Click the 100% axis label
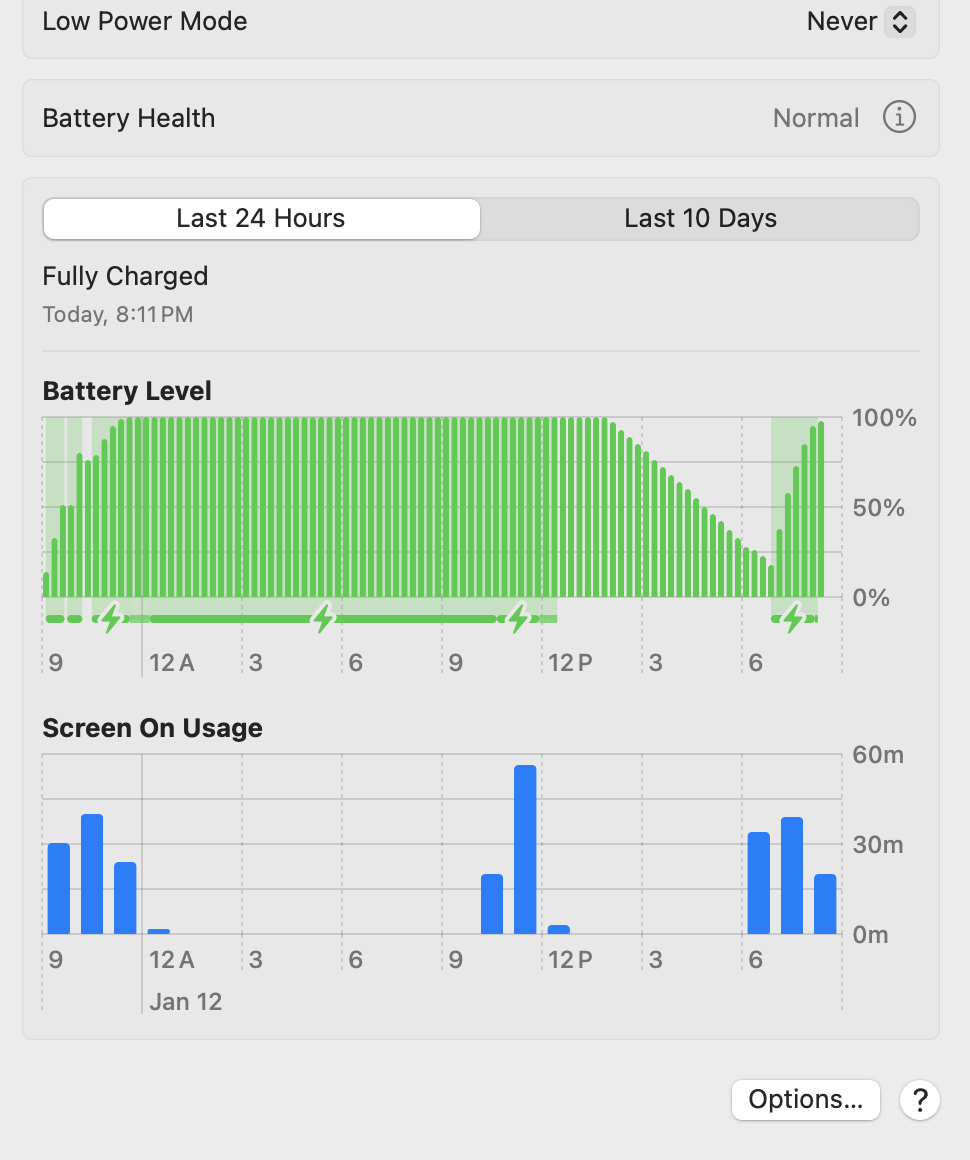 pos(884,418)
